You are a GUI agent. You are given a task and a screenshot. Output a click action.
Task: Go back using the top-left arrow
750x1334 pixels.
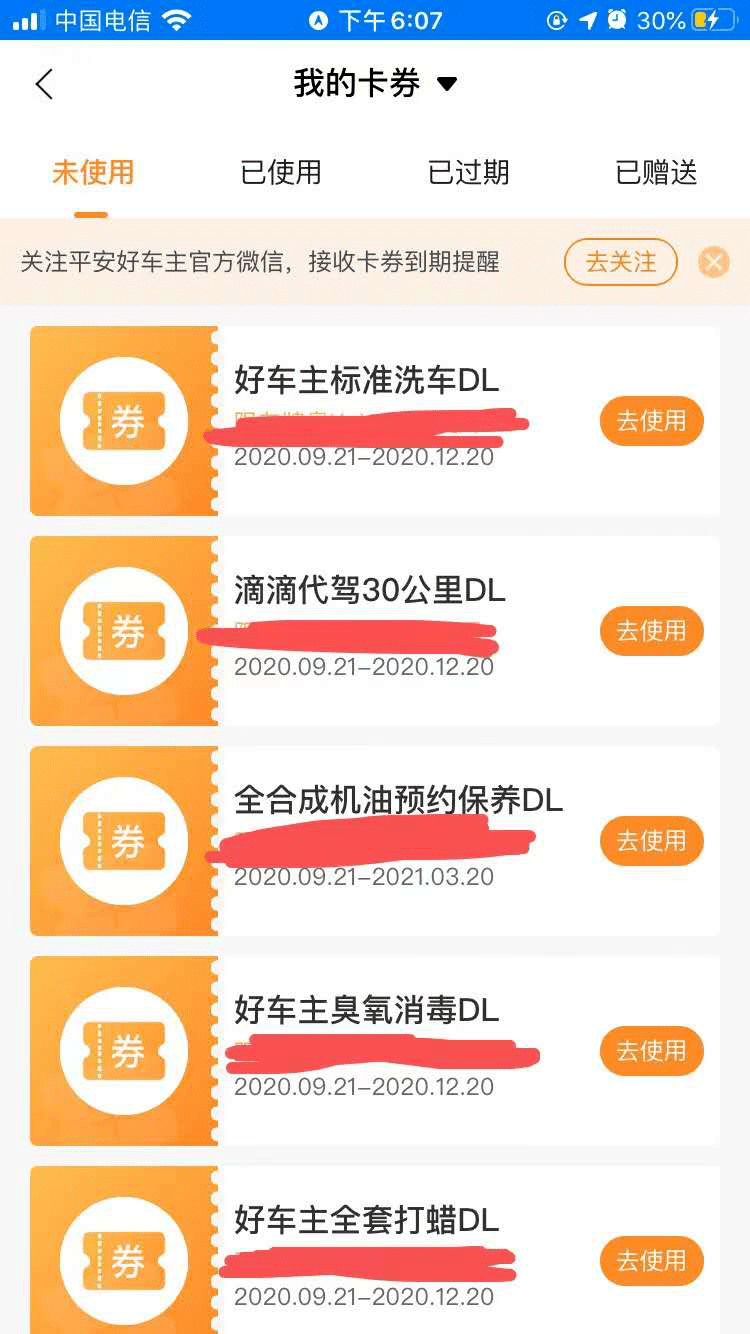point(44,84)
